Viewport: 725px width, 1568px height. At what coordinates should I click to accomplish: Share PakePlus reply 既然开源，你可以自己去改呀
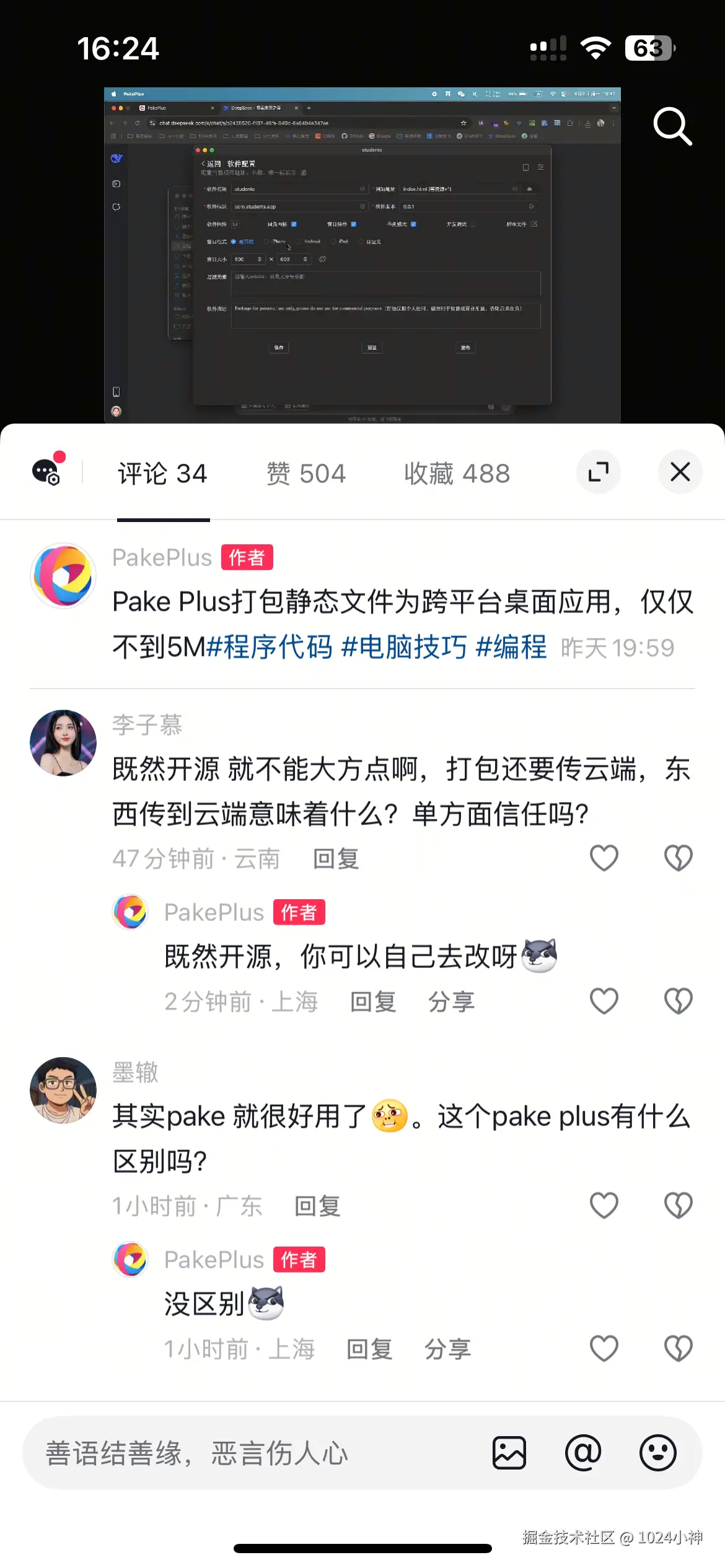(451, 1001)
